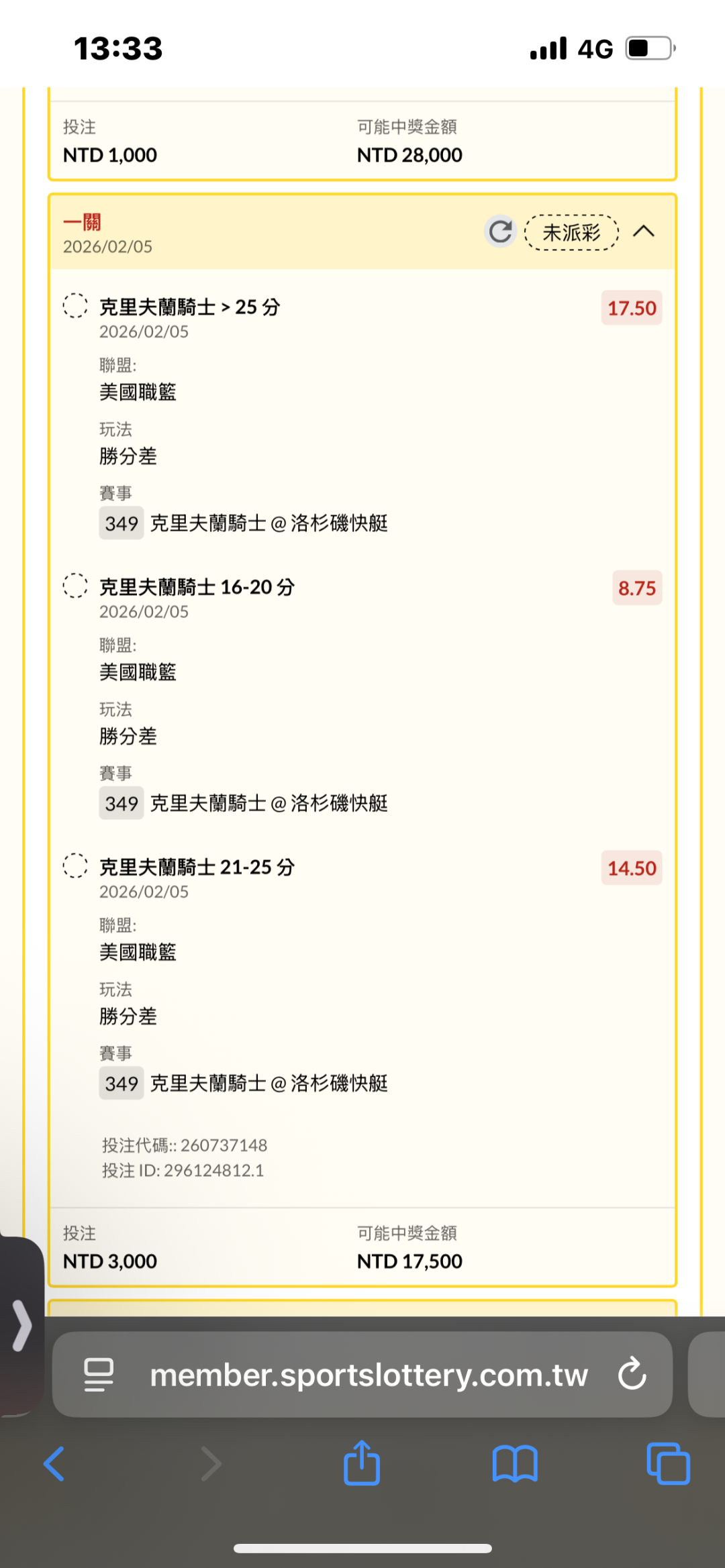Expand the side panel arrow

[21, 1325]
